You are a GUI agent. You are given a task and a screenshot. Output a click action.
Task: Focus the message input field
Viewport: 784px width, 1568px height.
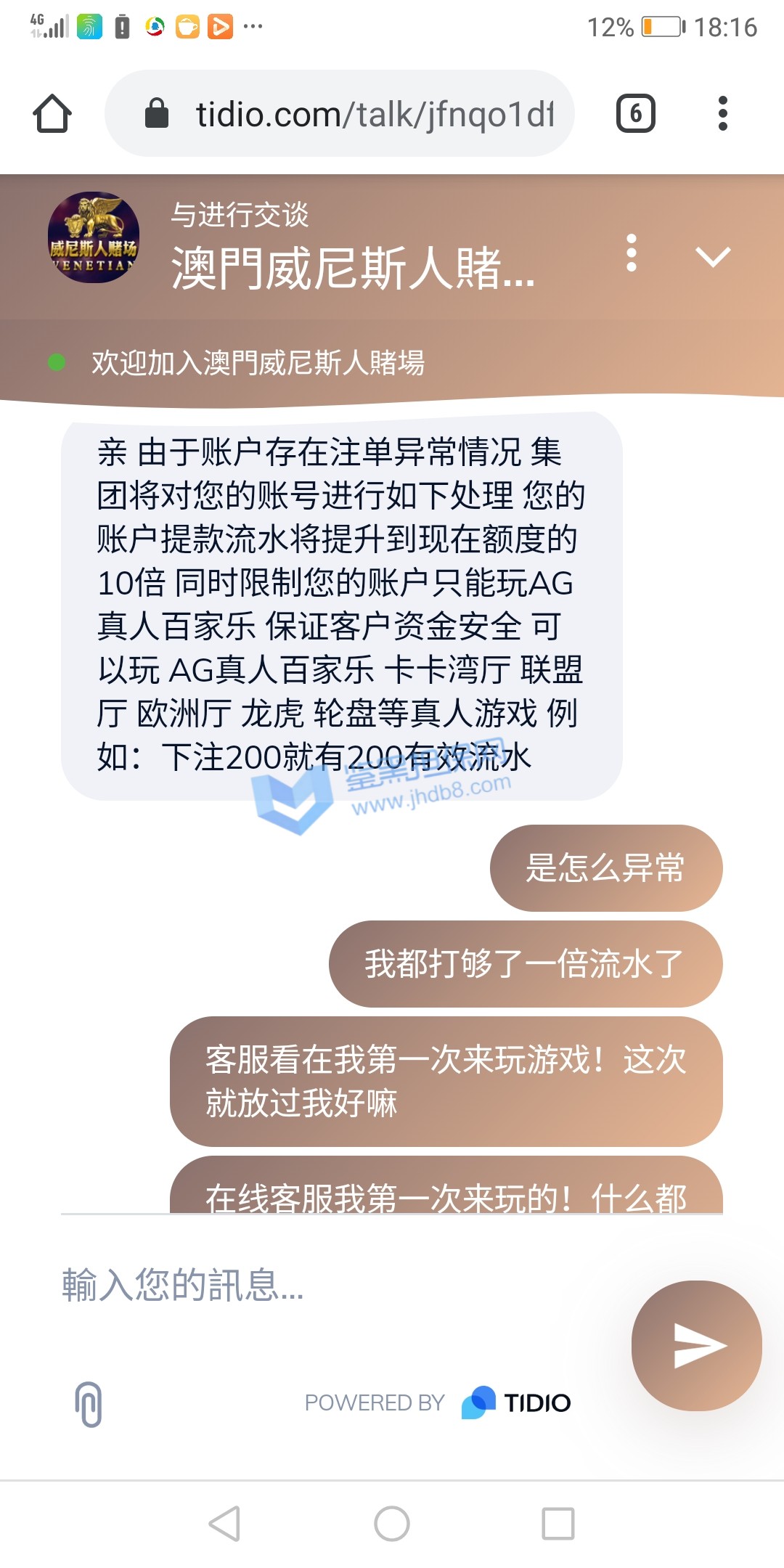(x=327, y=1286)
